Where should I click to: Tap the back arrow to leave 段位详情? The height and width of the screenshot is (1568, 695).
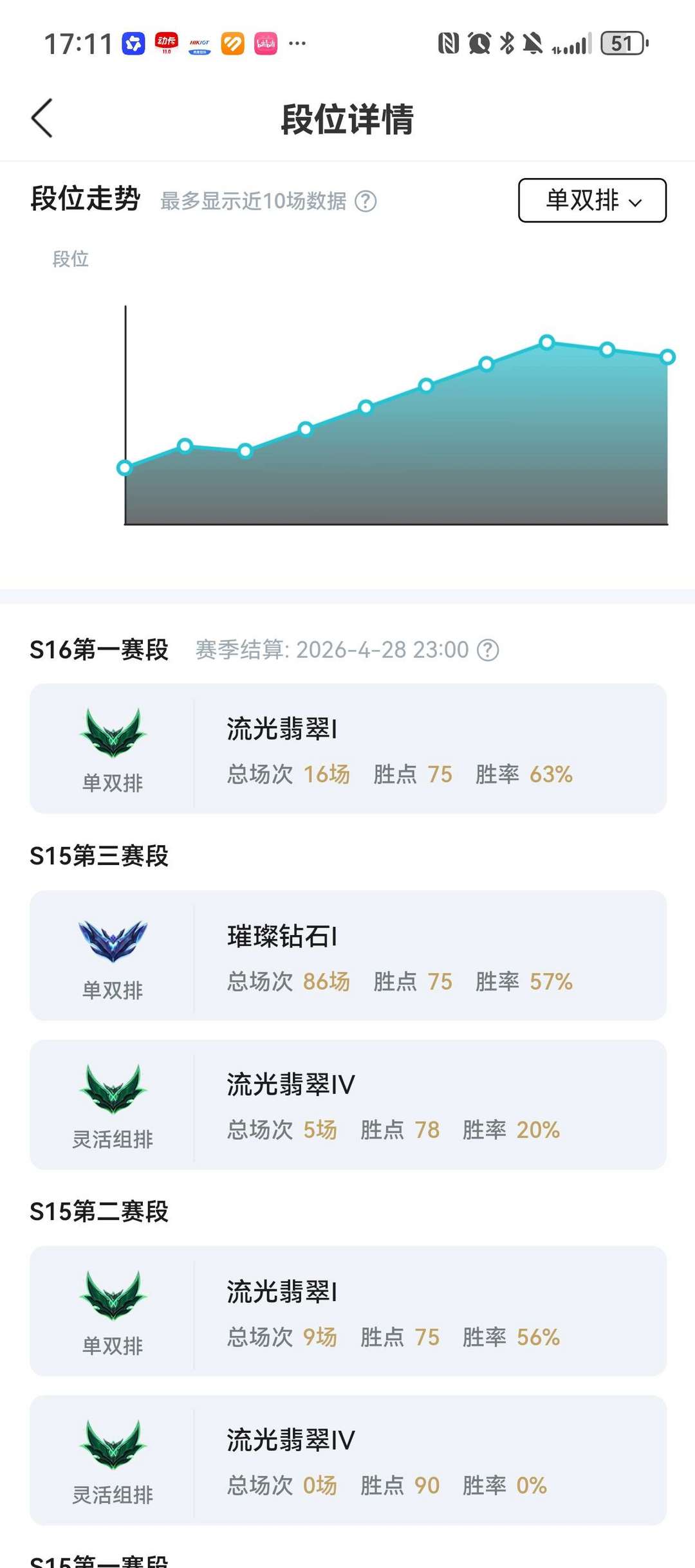click(41, 119)
